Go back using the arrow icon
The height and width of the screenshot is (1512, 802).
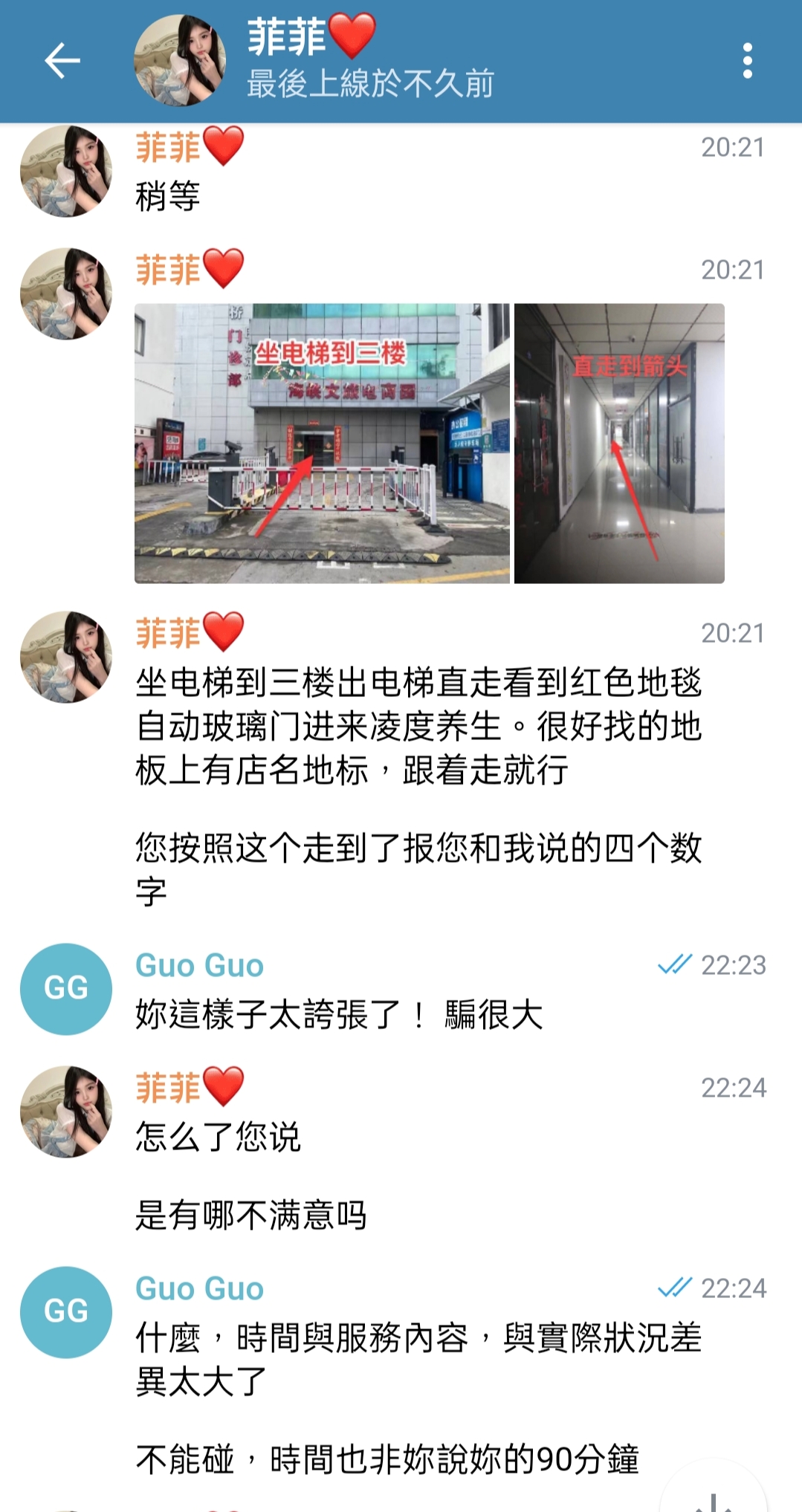click(x=62, y=60)
